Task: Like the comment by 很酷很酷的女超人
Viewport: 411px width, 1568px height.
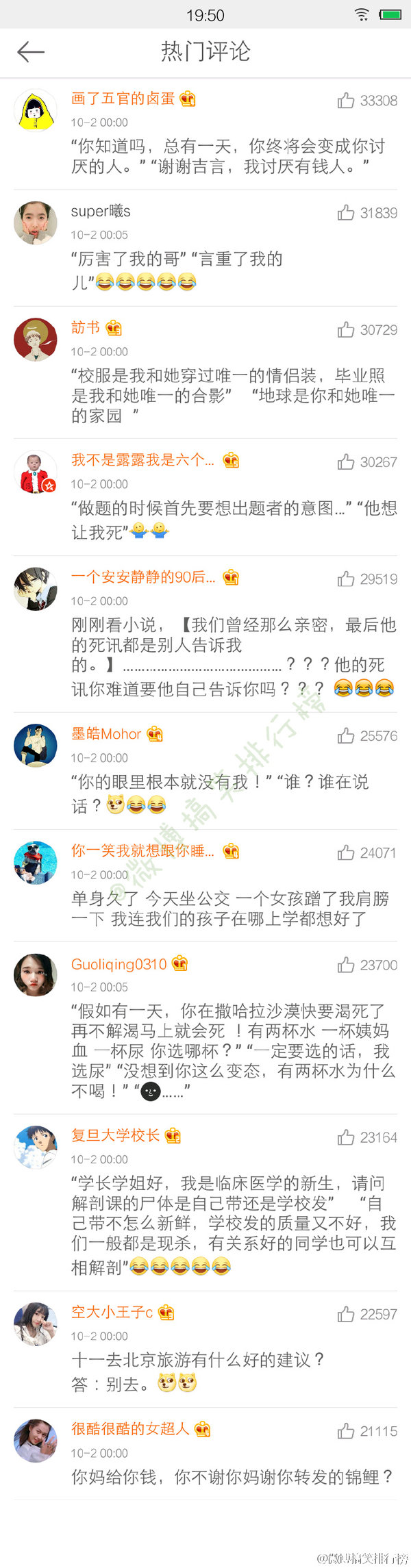Action: pos(346,1431)
